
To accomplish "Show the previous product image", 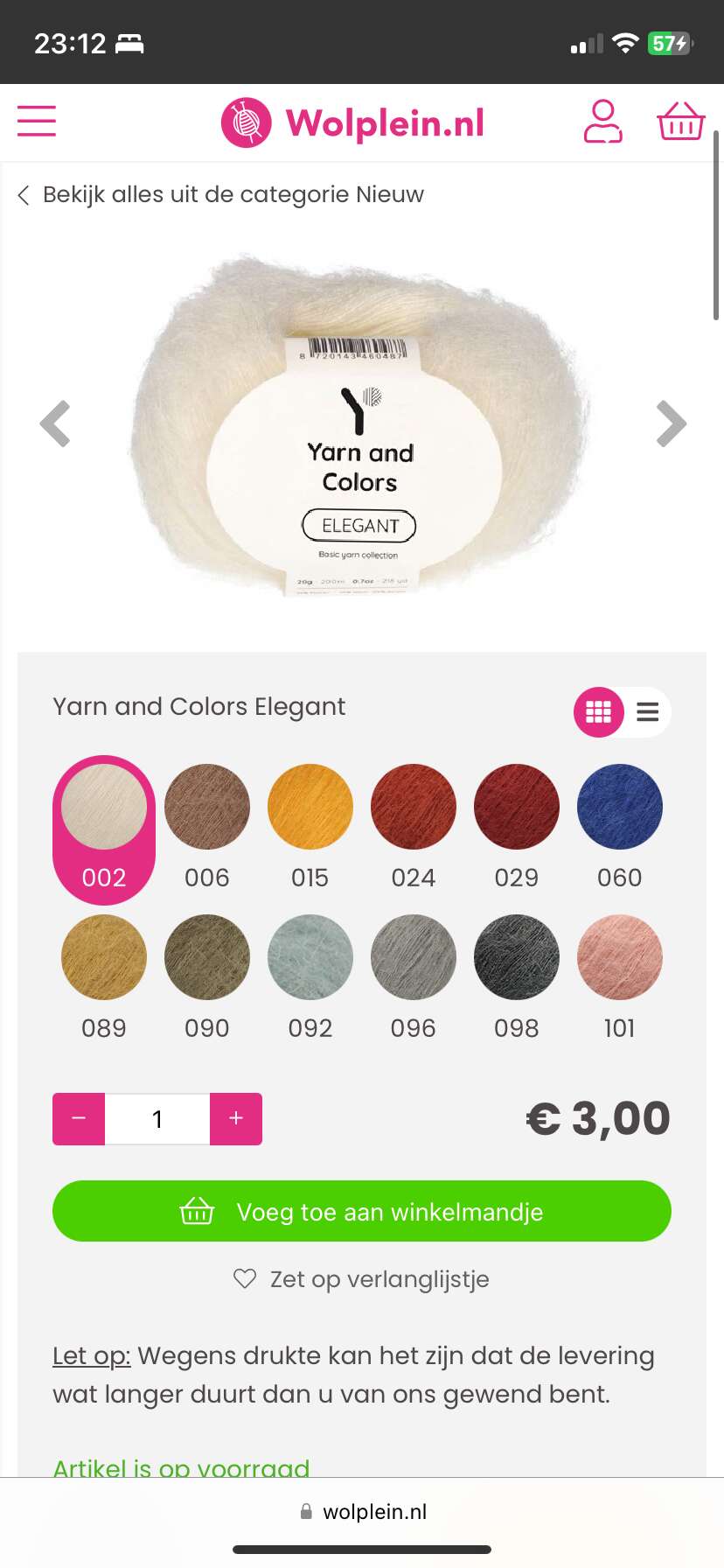I will (x=56, y=424).
